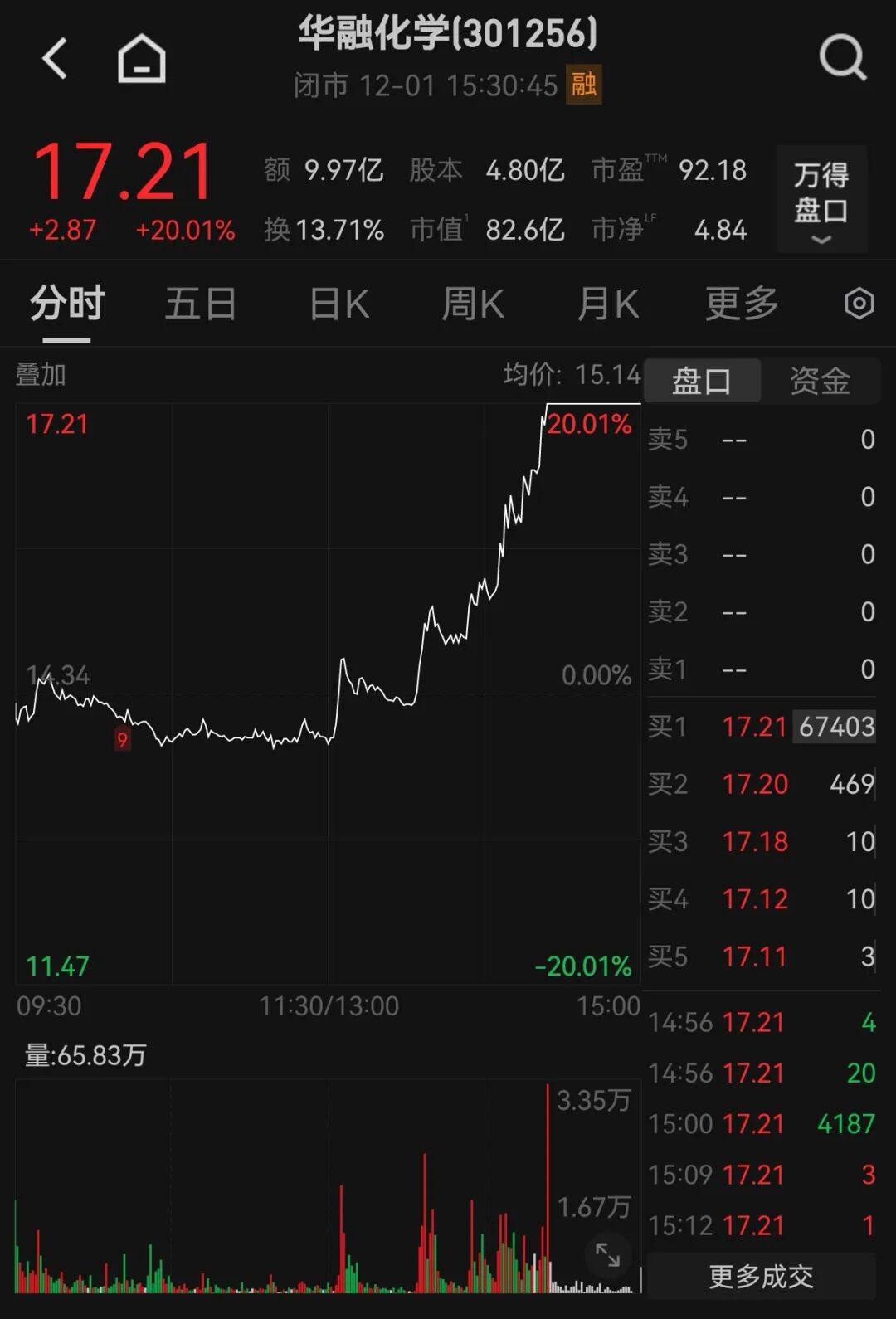The image size is (896, 1319).
Task: Tap the 卖5 ask level row
Action: click(761, 440)
